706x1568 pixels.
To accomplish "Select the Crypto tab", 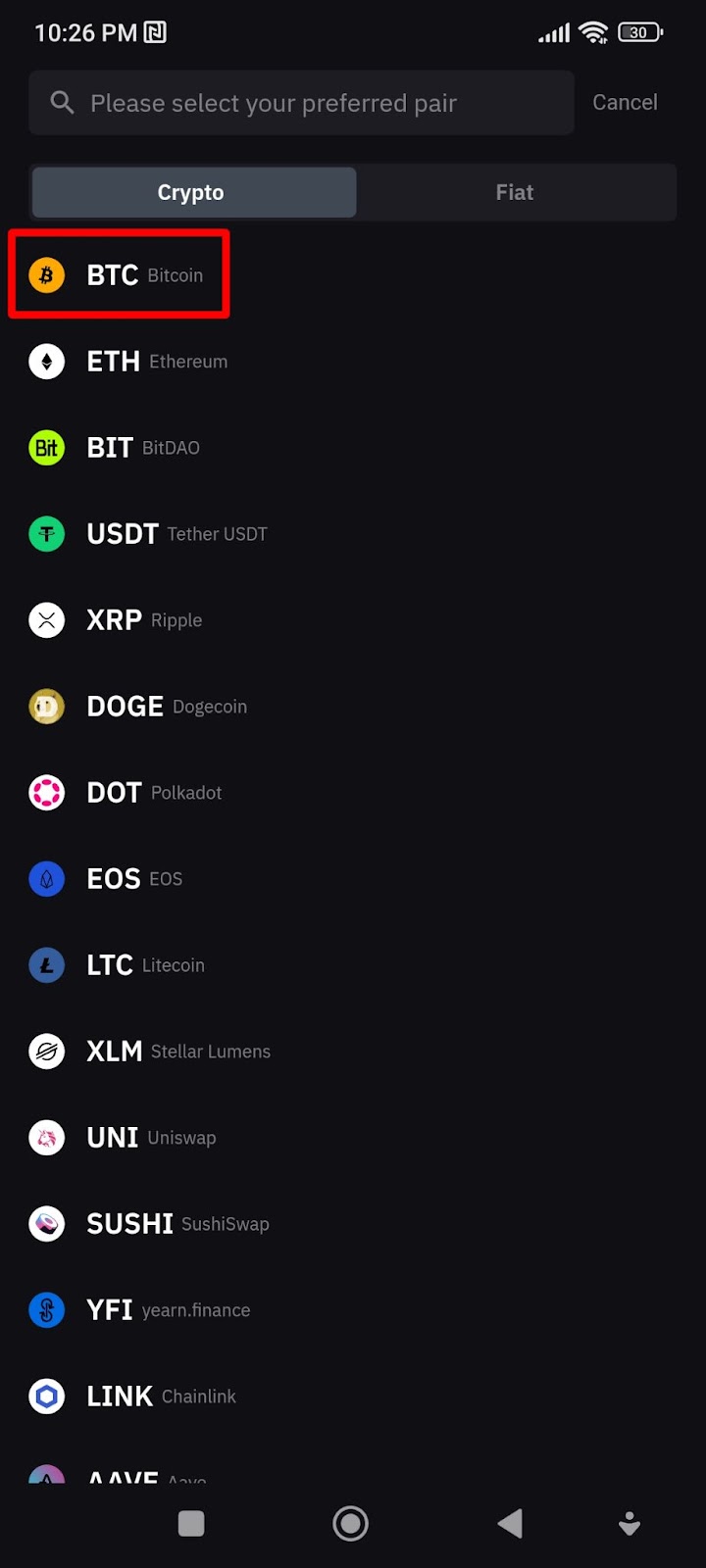I will 192,192.
